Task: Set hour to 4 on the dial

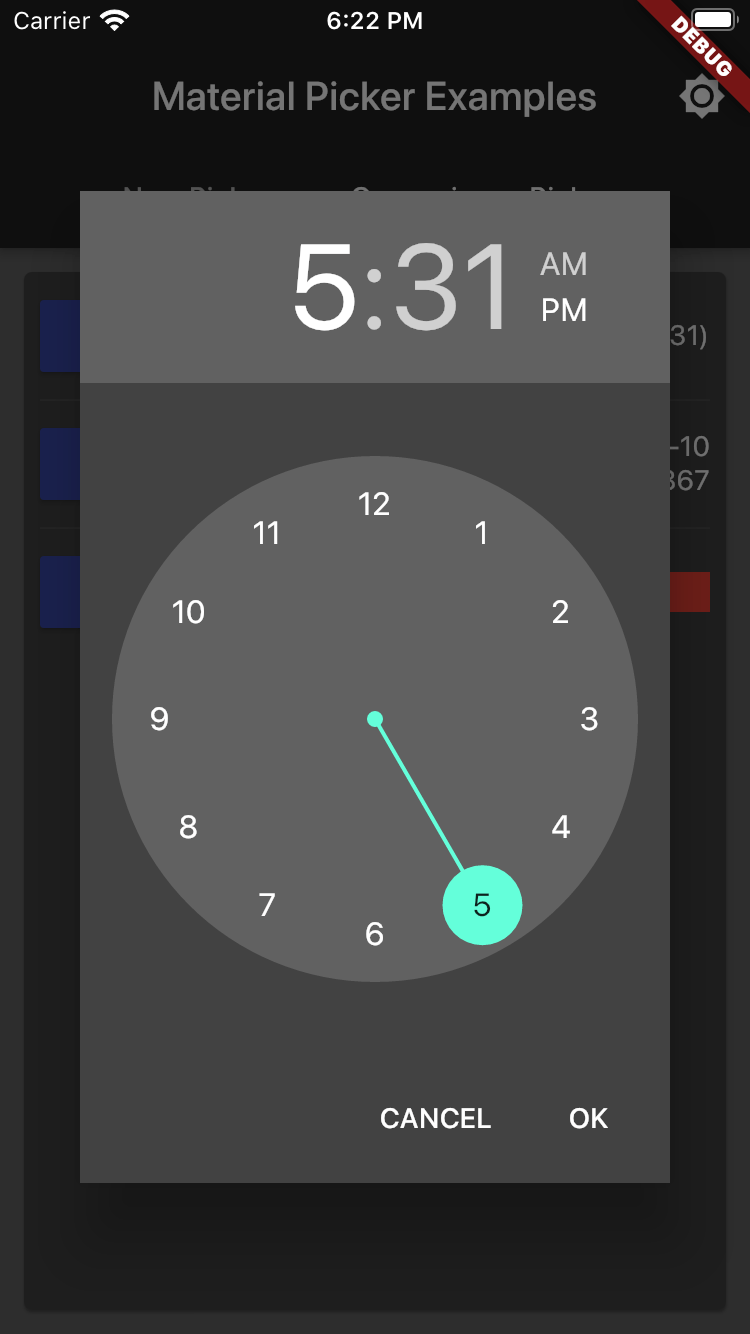Action: pos(560,827)
